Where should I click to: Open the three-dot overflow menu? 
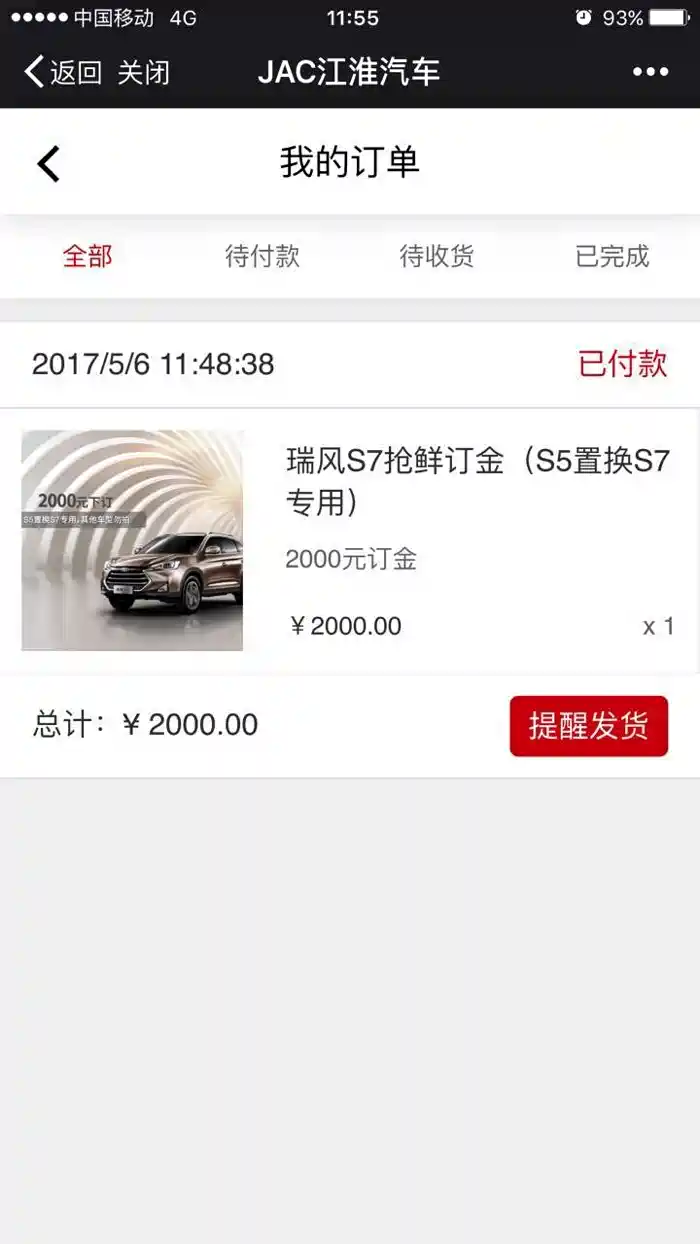tap(650, 72)
